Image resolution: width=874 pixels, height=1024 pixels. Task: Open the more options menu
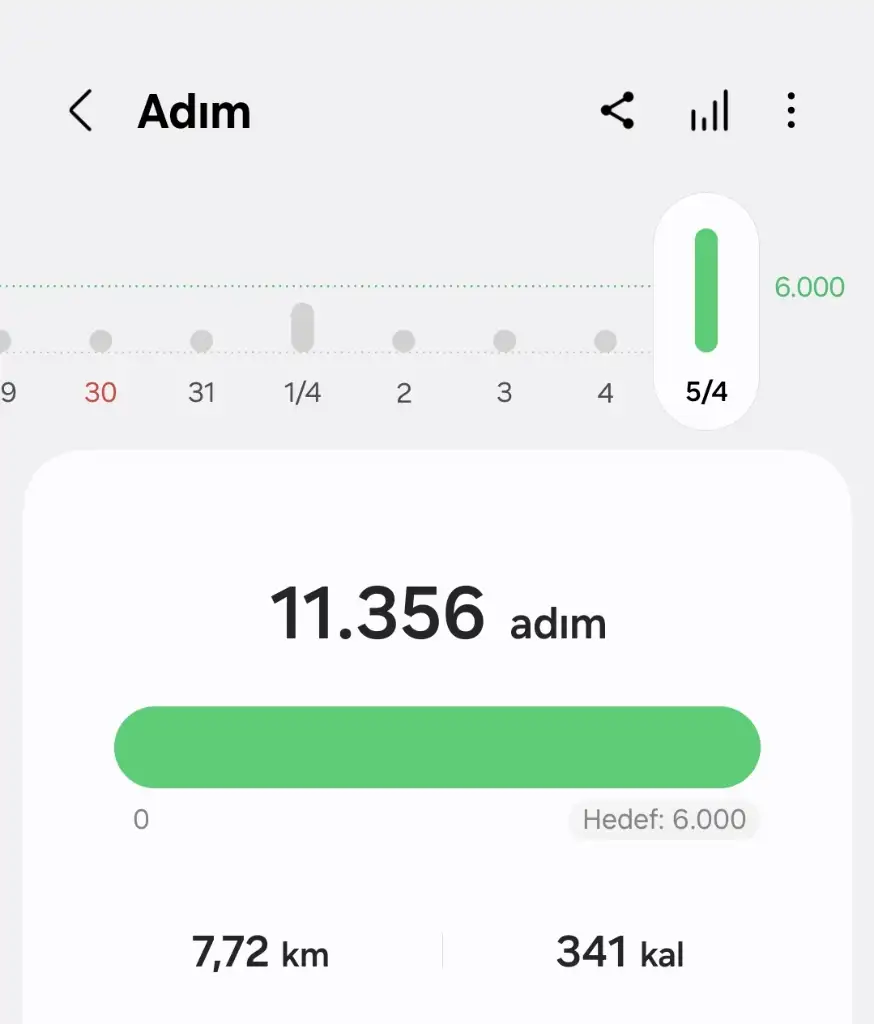[790, 111]
